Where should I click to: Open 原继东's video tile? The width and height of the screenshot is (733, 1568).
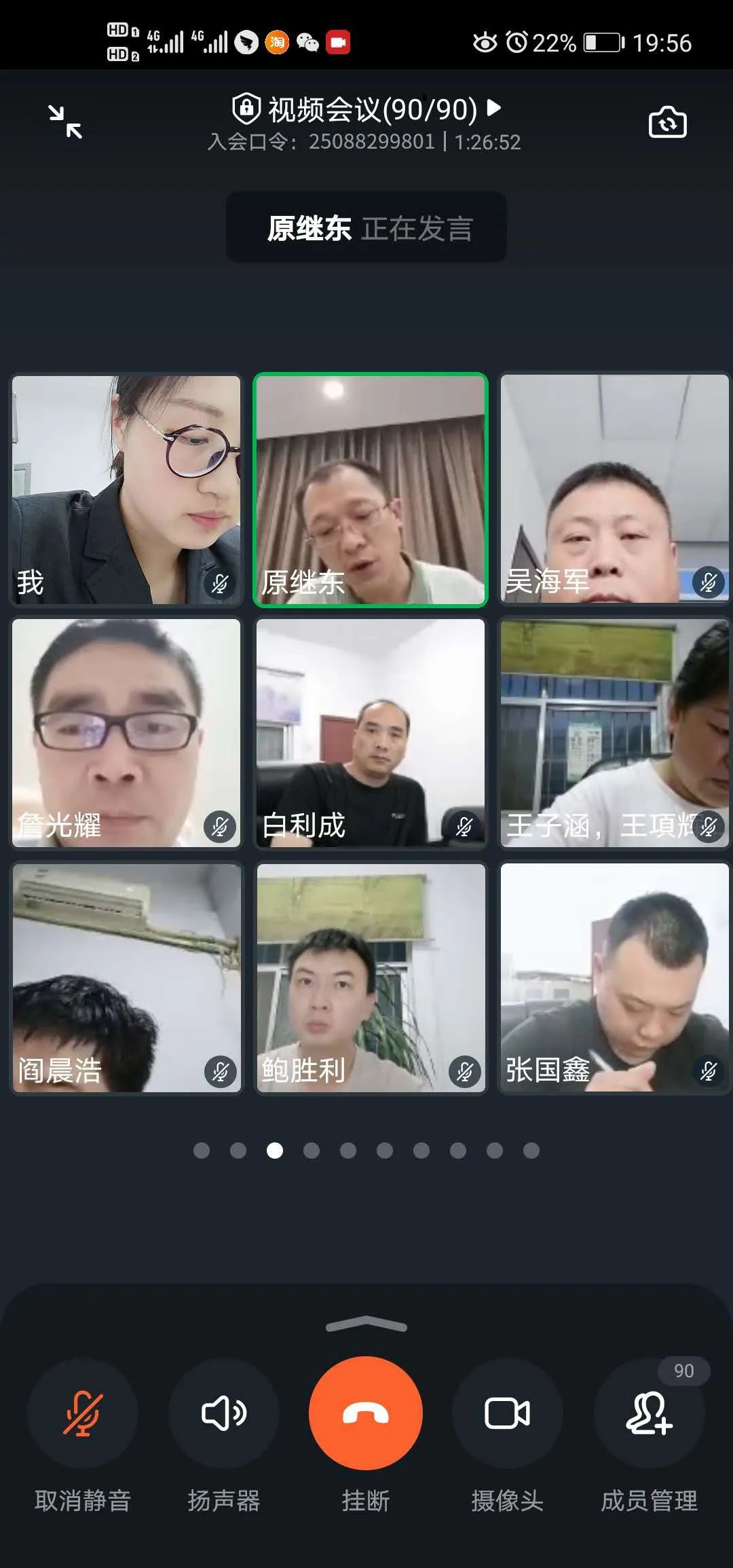click(371, 489)
